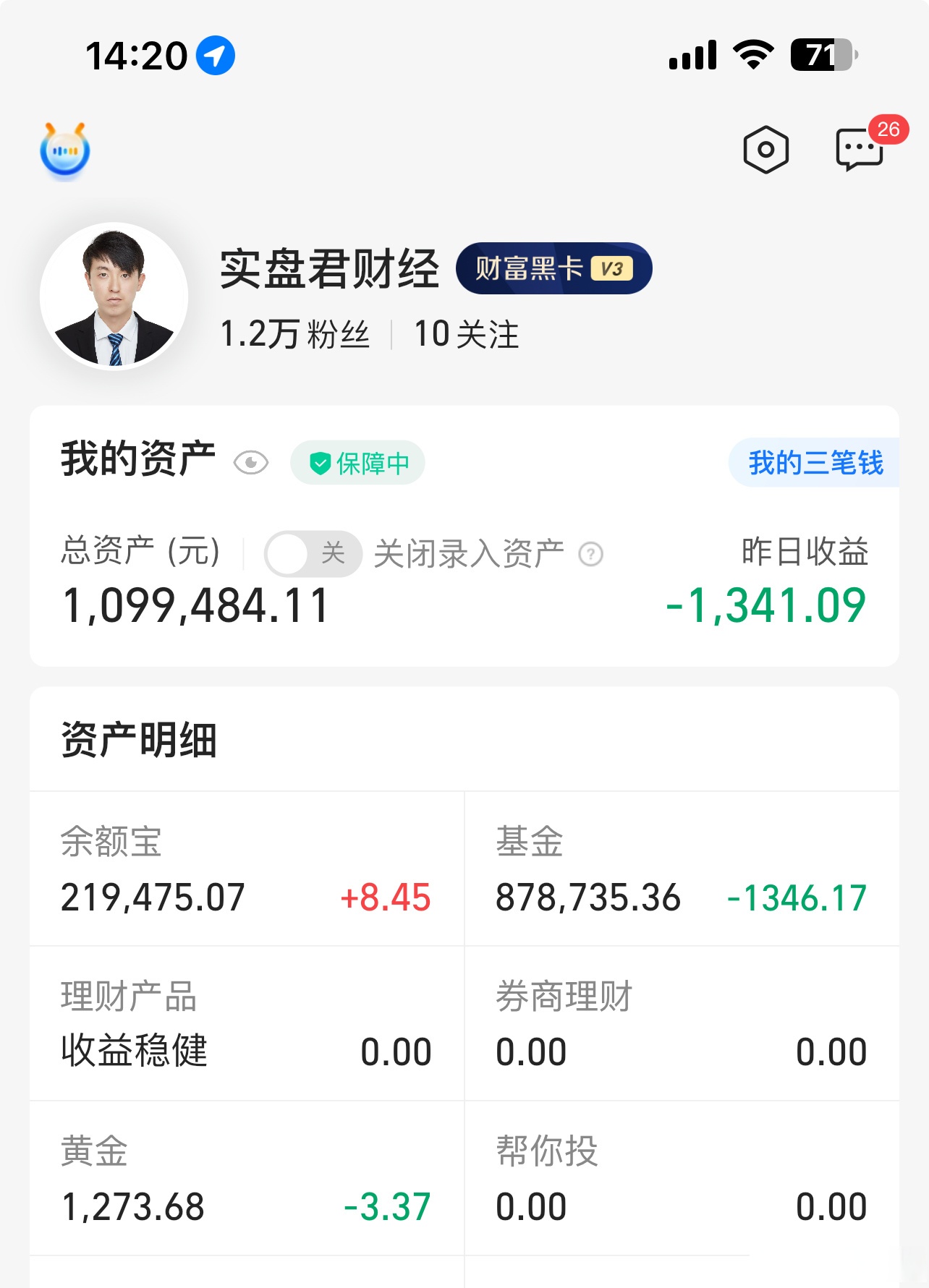Click the help question mark beside 关闭录入资产

[591, 553]
